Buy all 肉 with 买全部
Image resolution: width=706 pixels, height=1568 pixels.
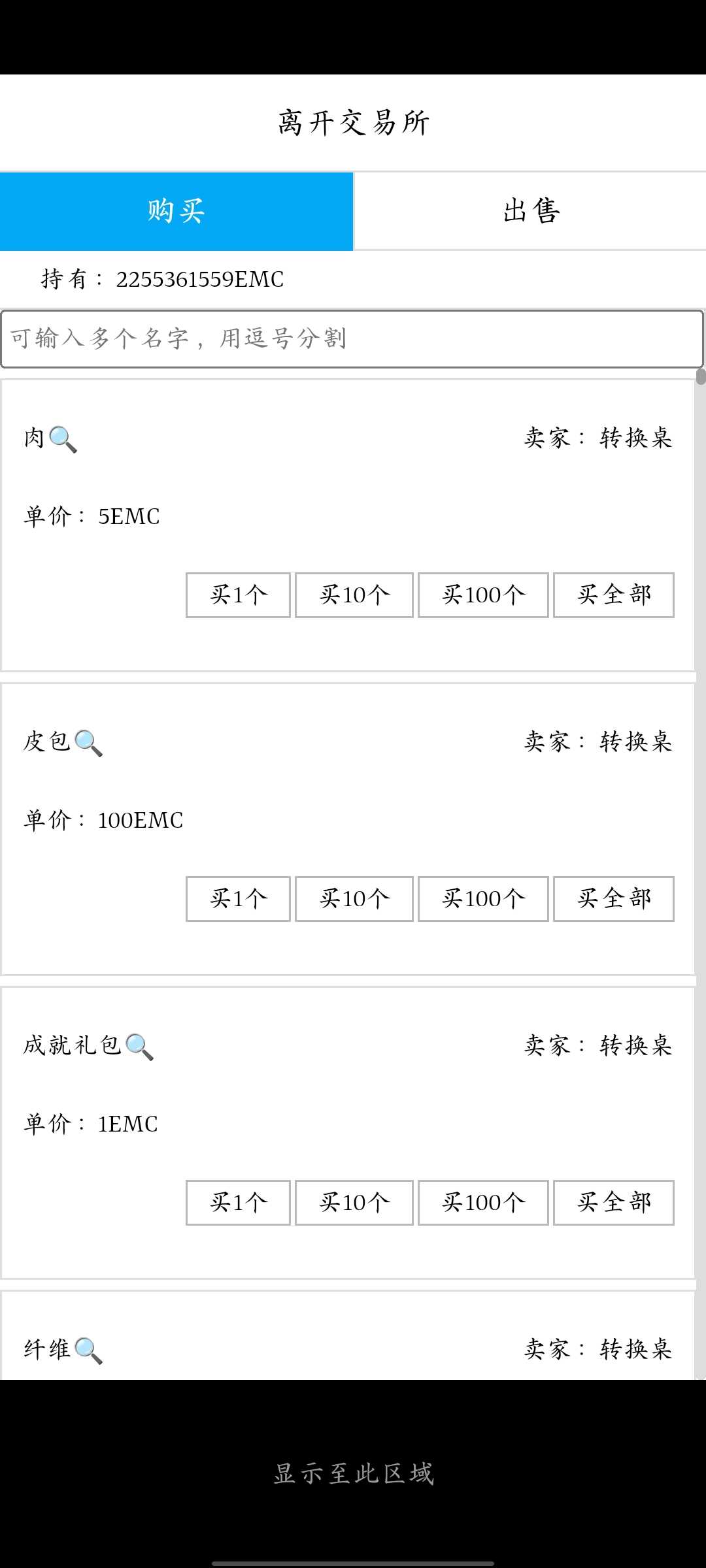click(x=613, y=595)
